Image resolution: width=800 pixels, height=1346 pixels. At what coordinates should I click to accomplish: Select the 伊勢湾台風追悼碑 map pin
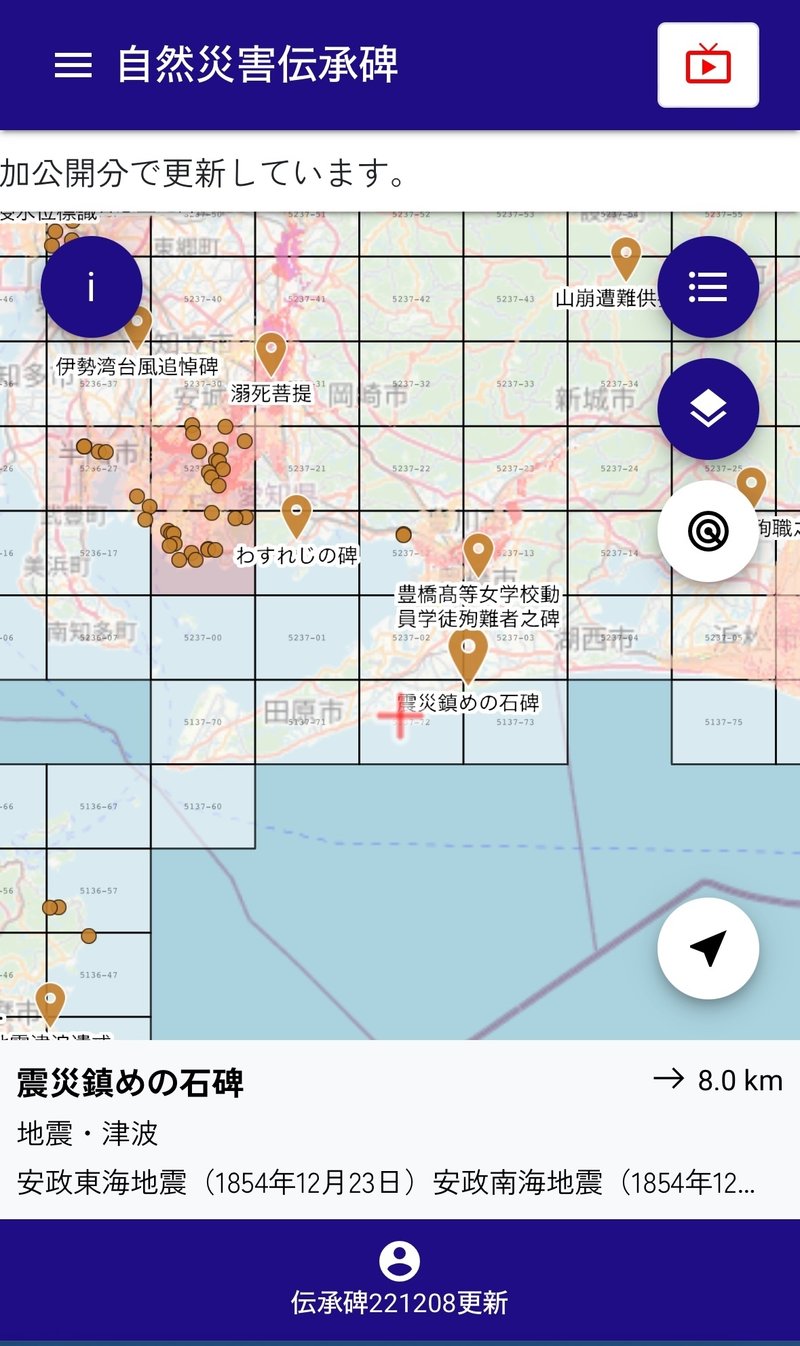click(138, 327)
